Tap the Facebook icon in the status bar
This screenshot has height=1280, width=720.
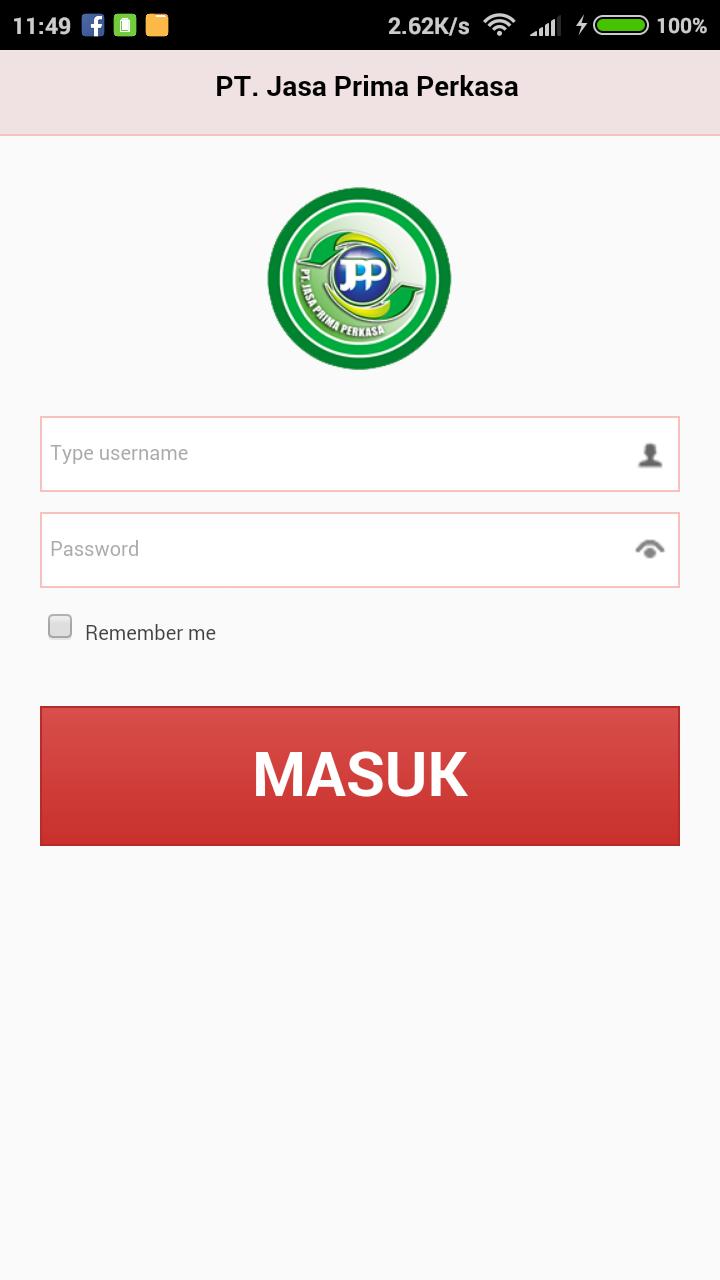click(x=93, y=25)
